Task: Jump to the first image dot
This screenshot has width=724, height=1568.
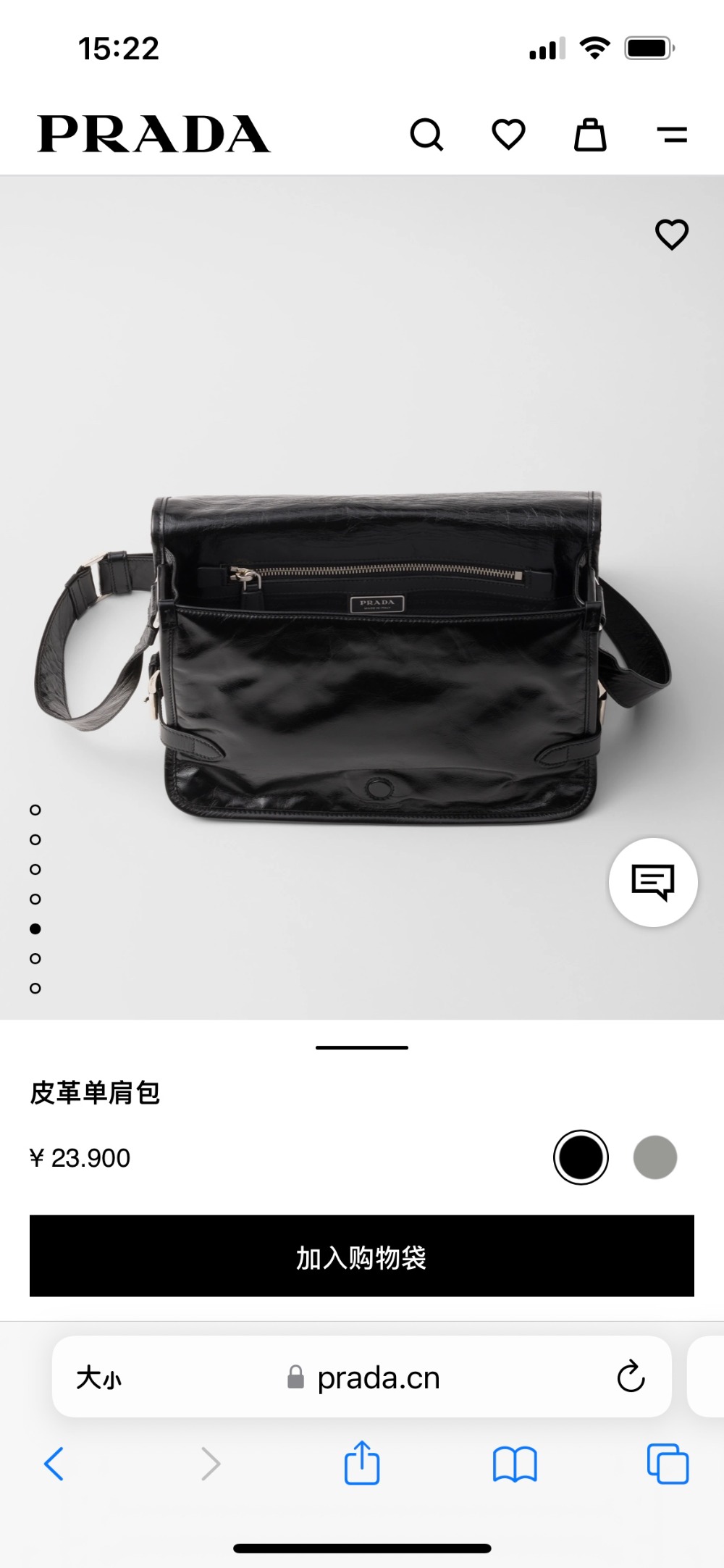Action: pos(35,810)
